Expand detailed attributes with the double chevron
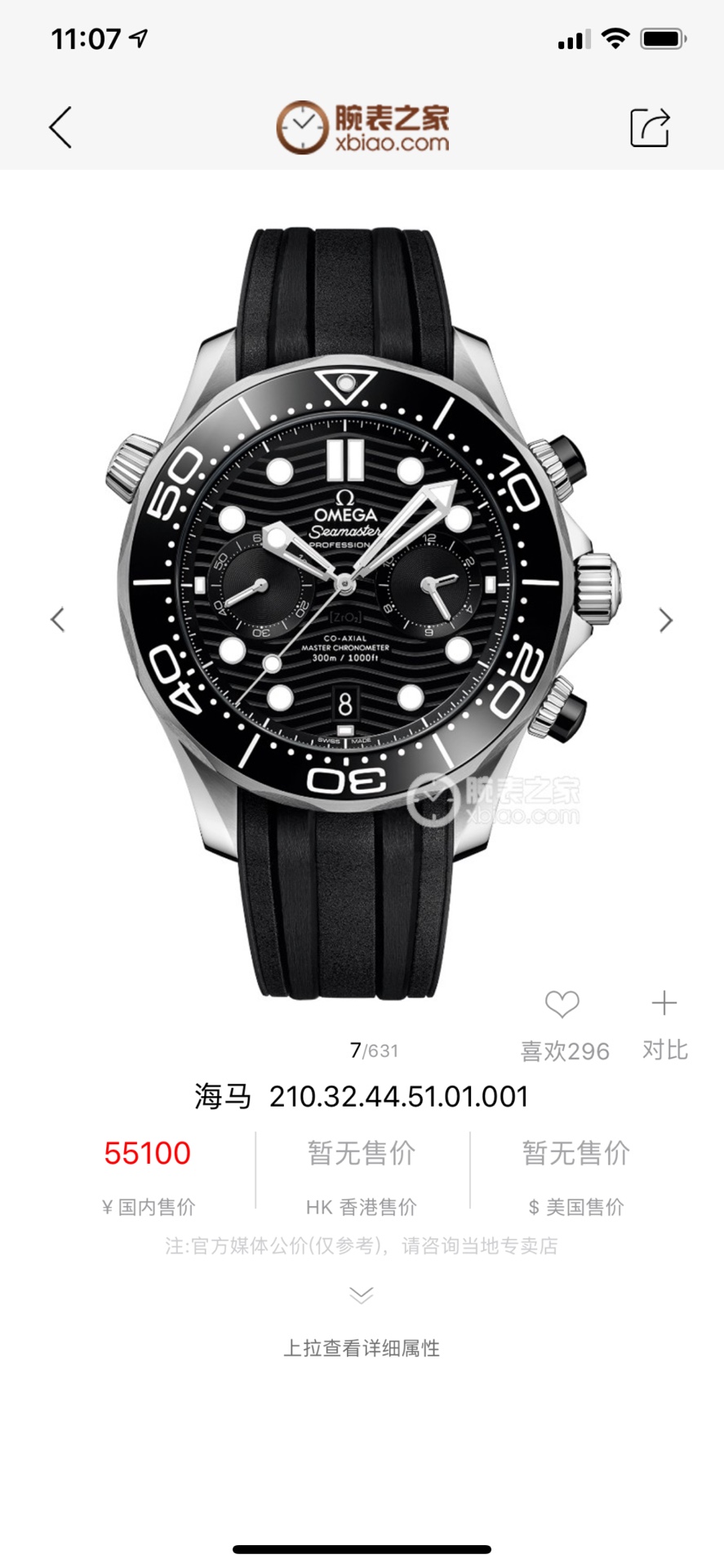Viewport: 724px width, 1568px height. 362,1295
